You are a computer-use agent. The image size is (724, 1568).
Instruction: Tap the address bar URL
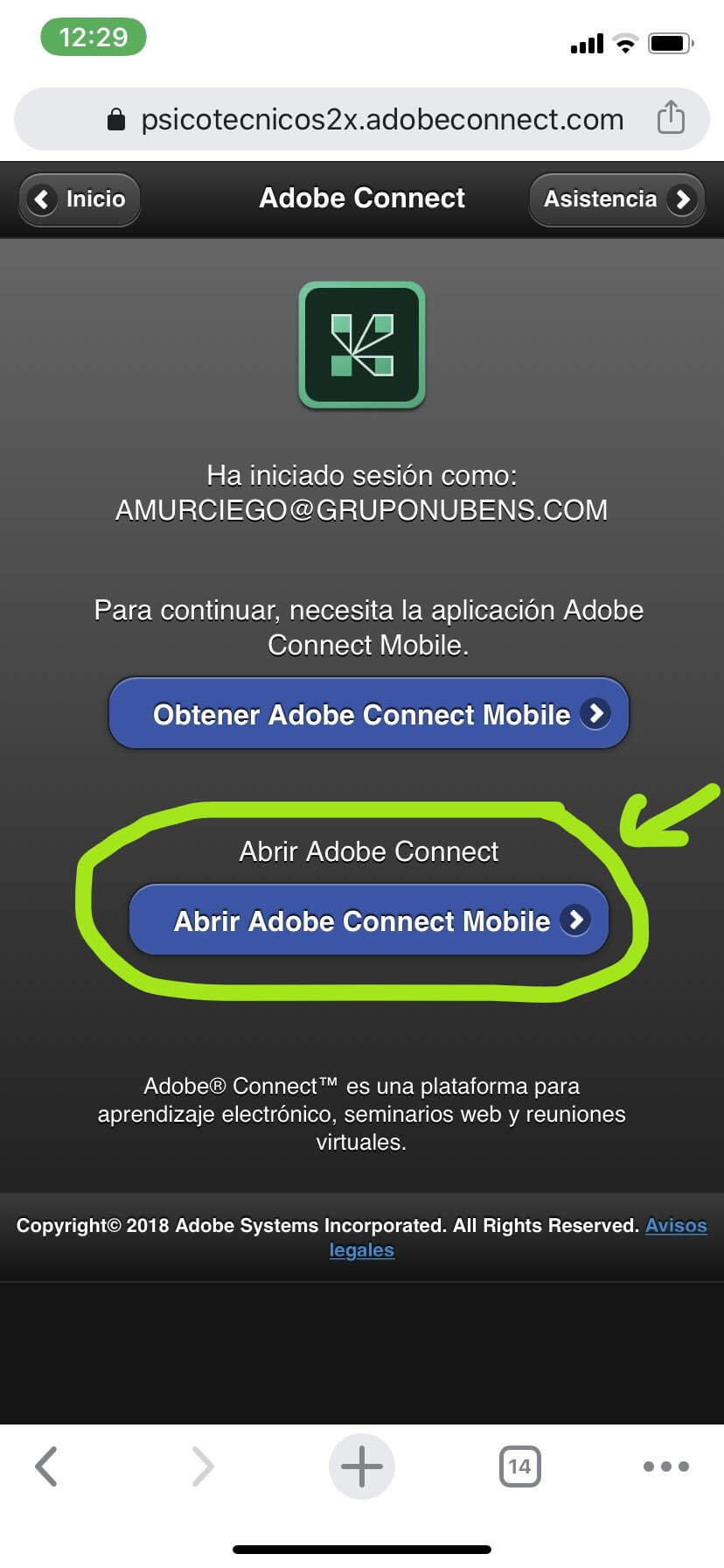381,119
